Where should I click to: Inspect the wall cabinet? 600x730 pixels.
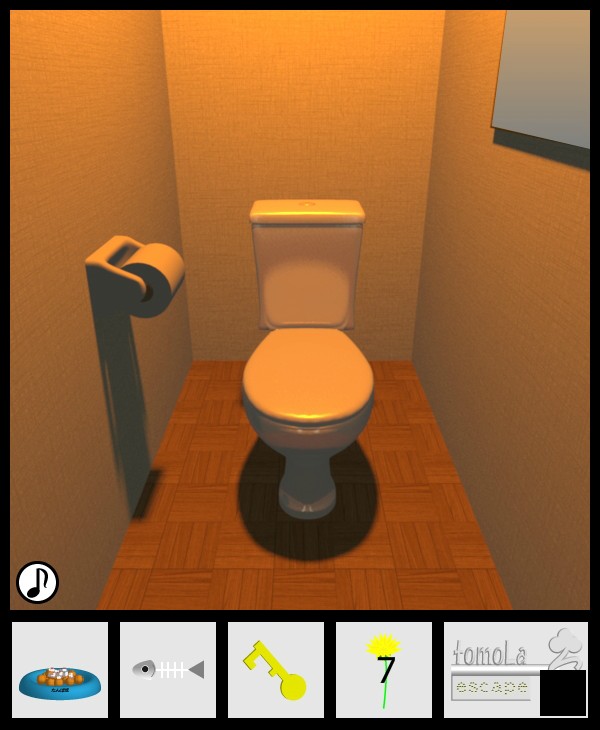click(545, 78)
